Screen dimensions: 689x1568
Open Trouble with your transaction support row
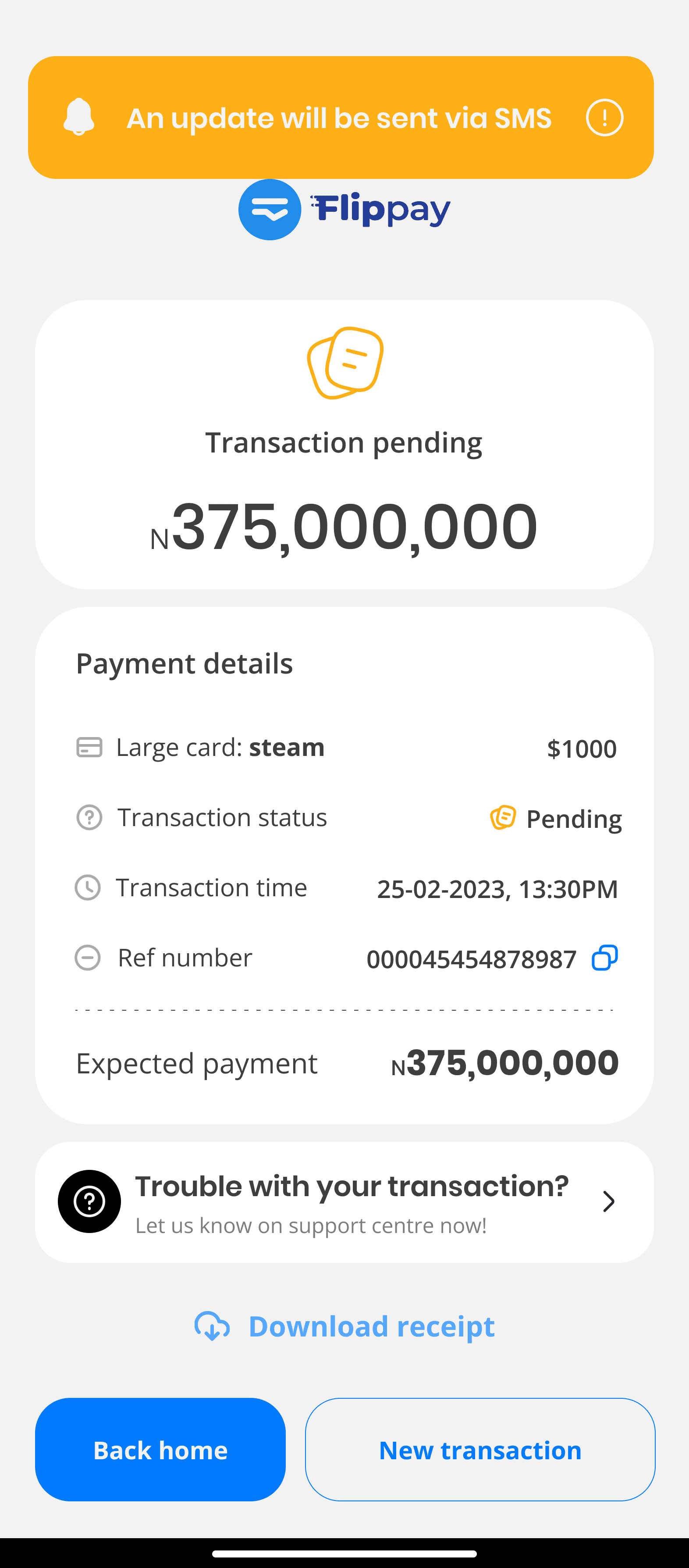coord(344,1201)
